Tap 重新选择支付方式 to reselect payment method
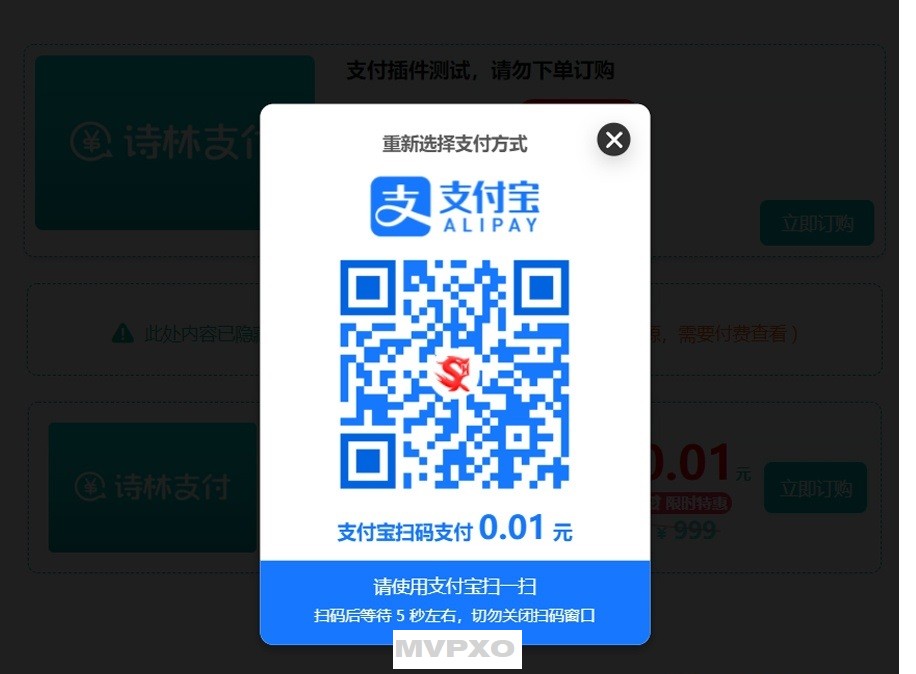This screenshot has height=674, width=916. pos(454,144)
